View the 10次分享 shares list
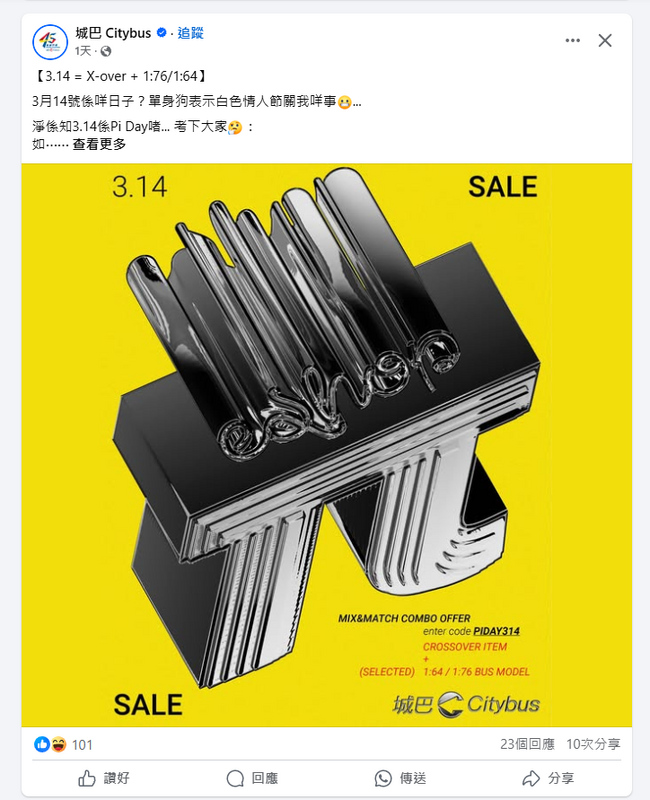This screenshot has width=650, height=800. point(593,744)
